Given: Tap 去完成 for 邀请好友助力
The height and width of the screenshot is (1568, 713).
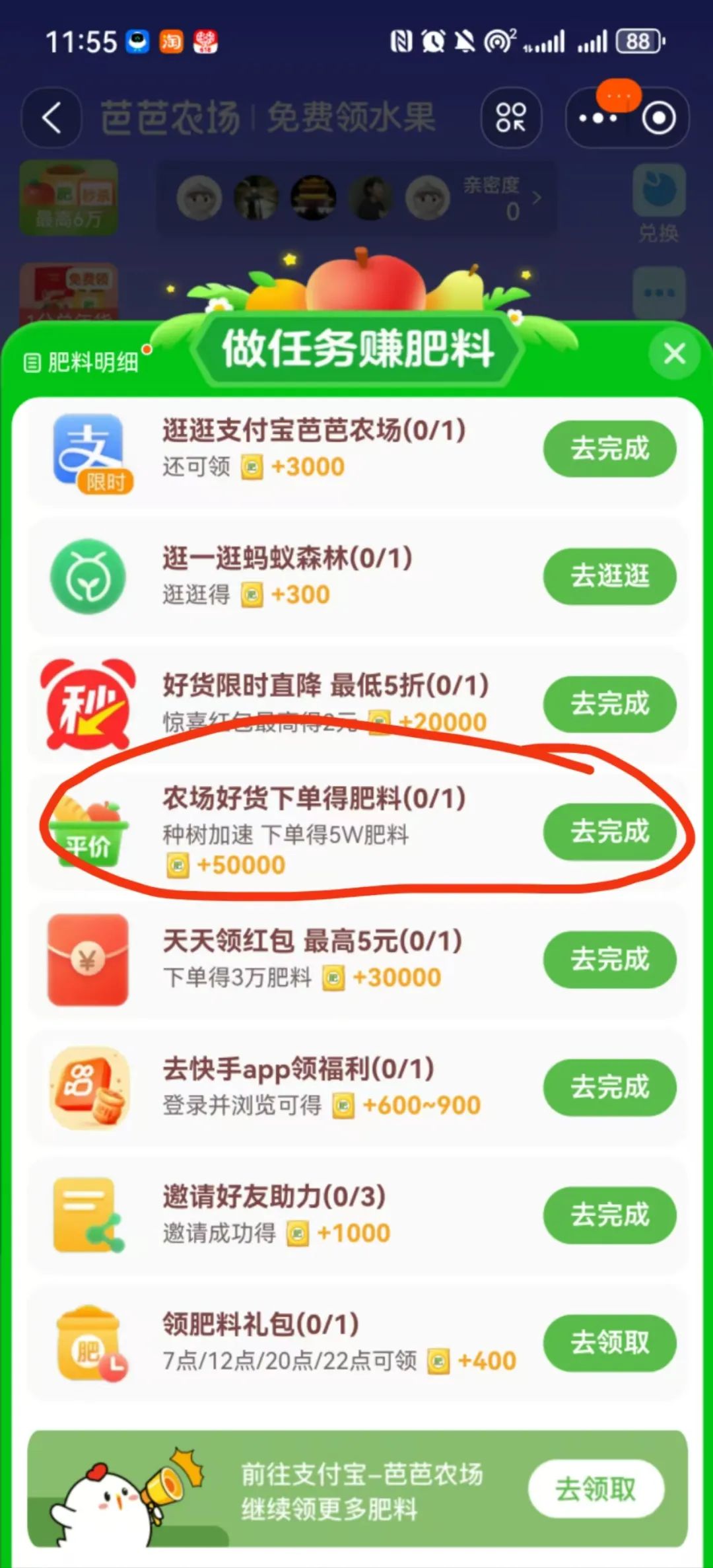Looking at the screenshot, I should [609, 1215].
